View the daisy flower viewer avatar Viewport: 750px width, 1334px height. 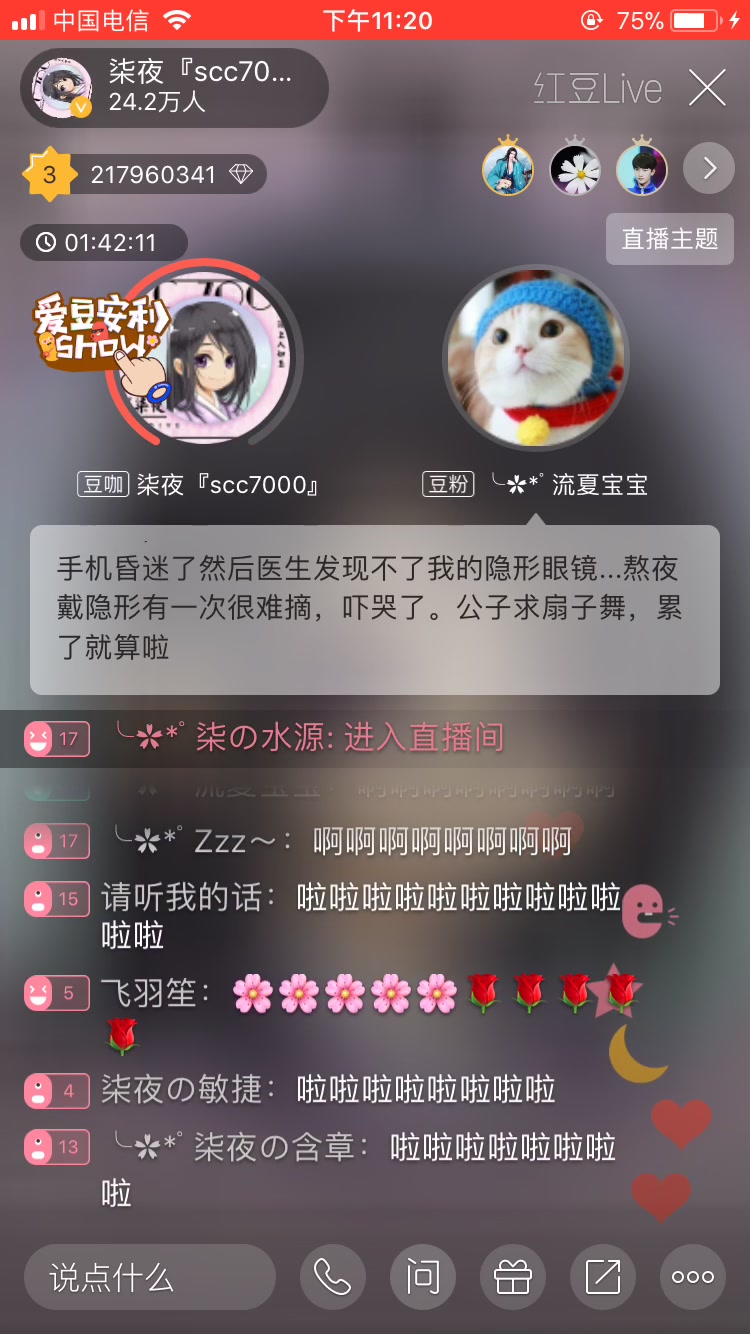click(576, 170)
